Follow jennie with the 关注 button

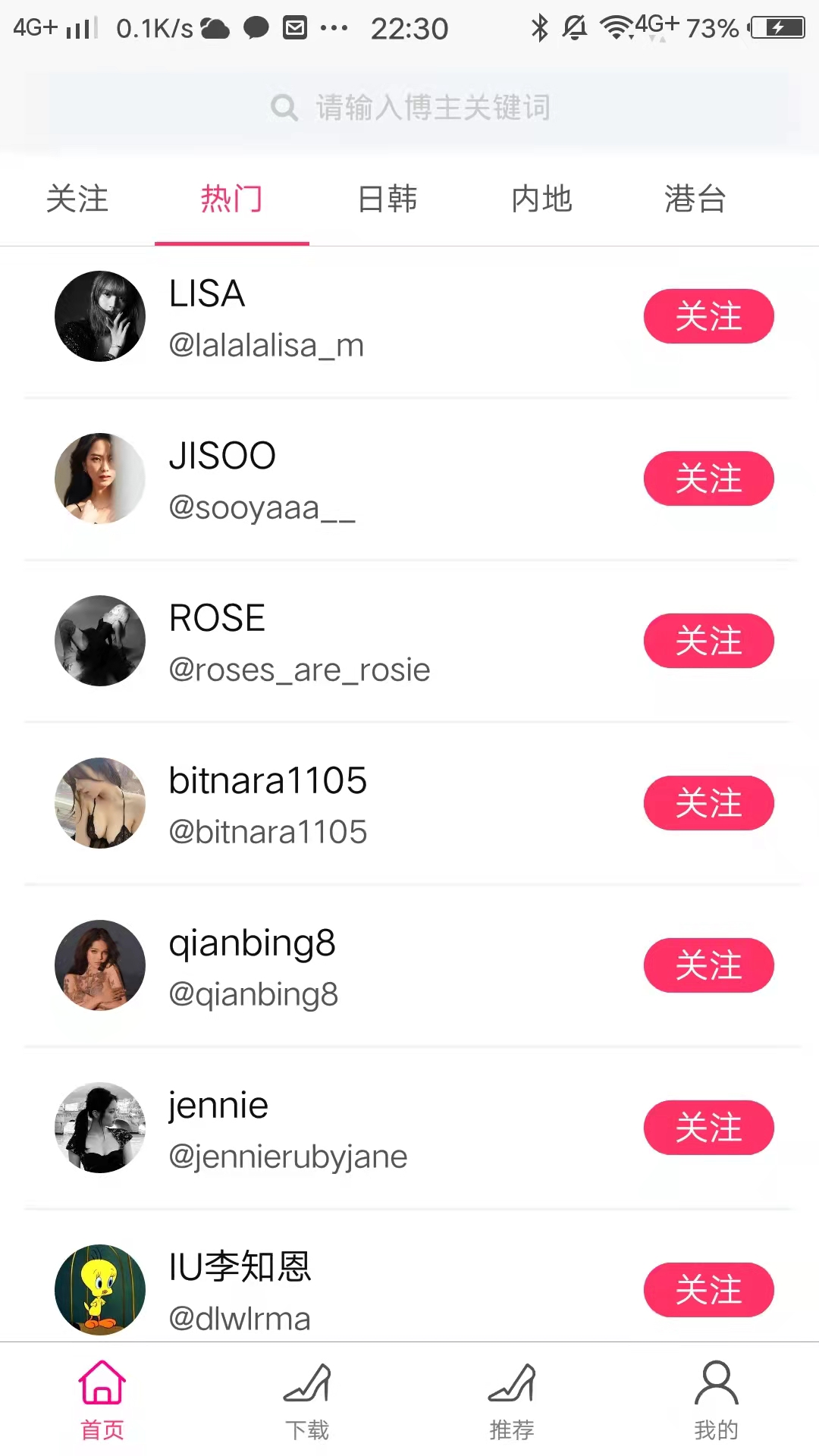pyautogui.click(x=708, y=1128)
